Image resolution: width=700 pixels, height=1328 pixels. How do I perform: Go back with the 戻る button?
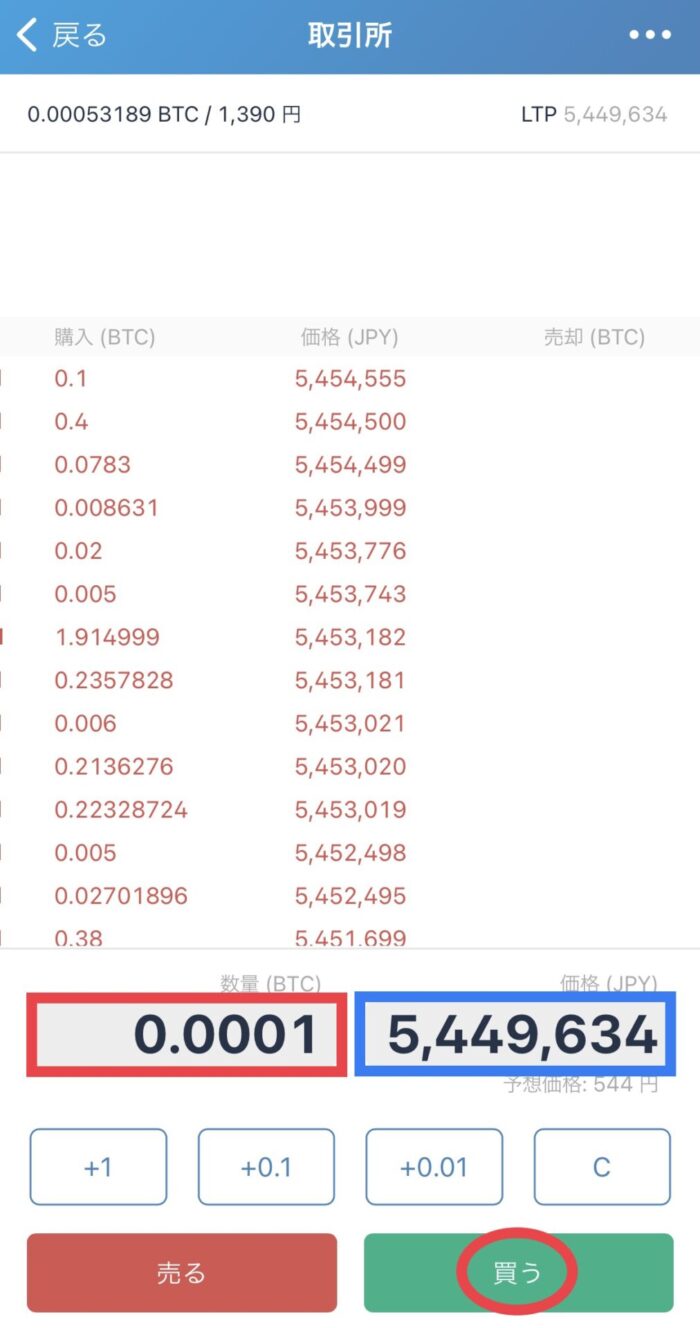tap(62, 36)
